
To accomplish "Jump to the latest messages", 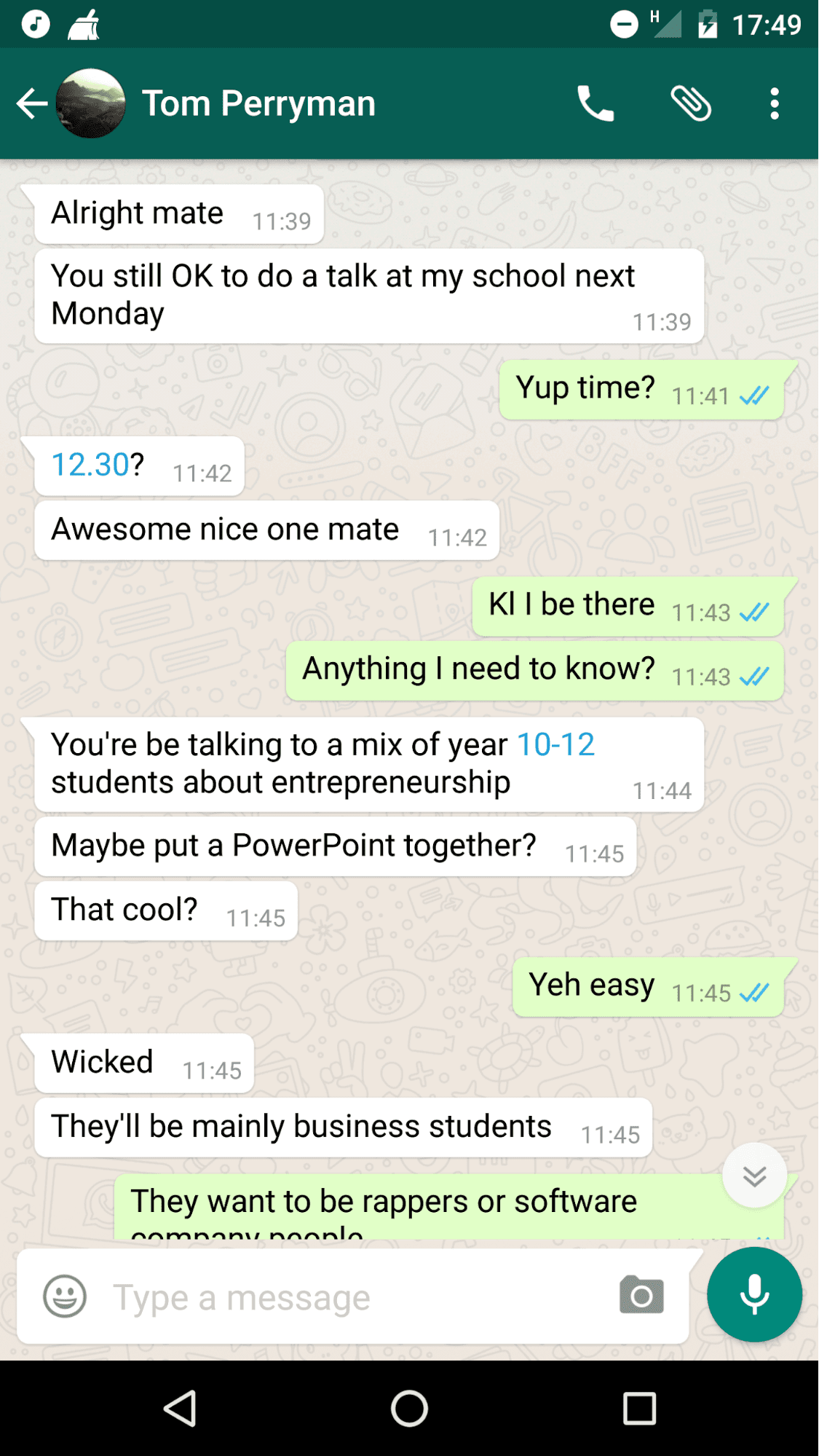I will 754,1176.
